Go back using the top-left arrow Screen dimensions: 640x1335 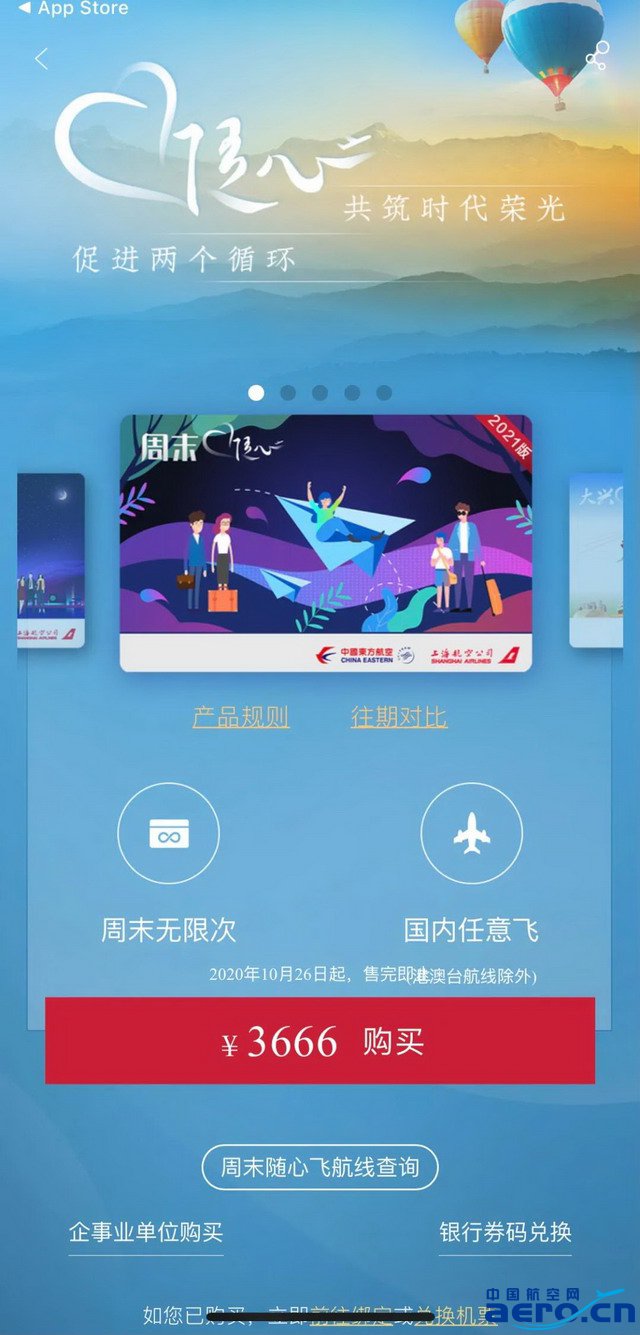(x=41, y=59)
